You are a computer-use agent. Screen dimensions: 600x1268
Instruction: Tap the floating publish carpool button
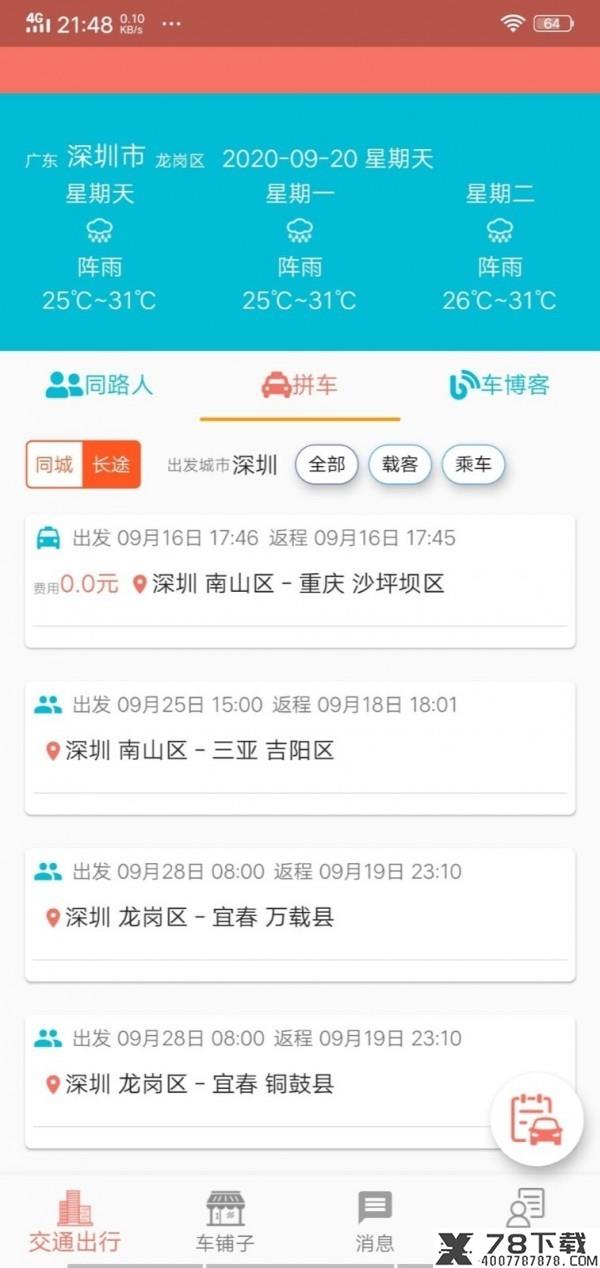point(537,1120)
